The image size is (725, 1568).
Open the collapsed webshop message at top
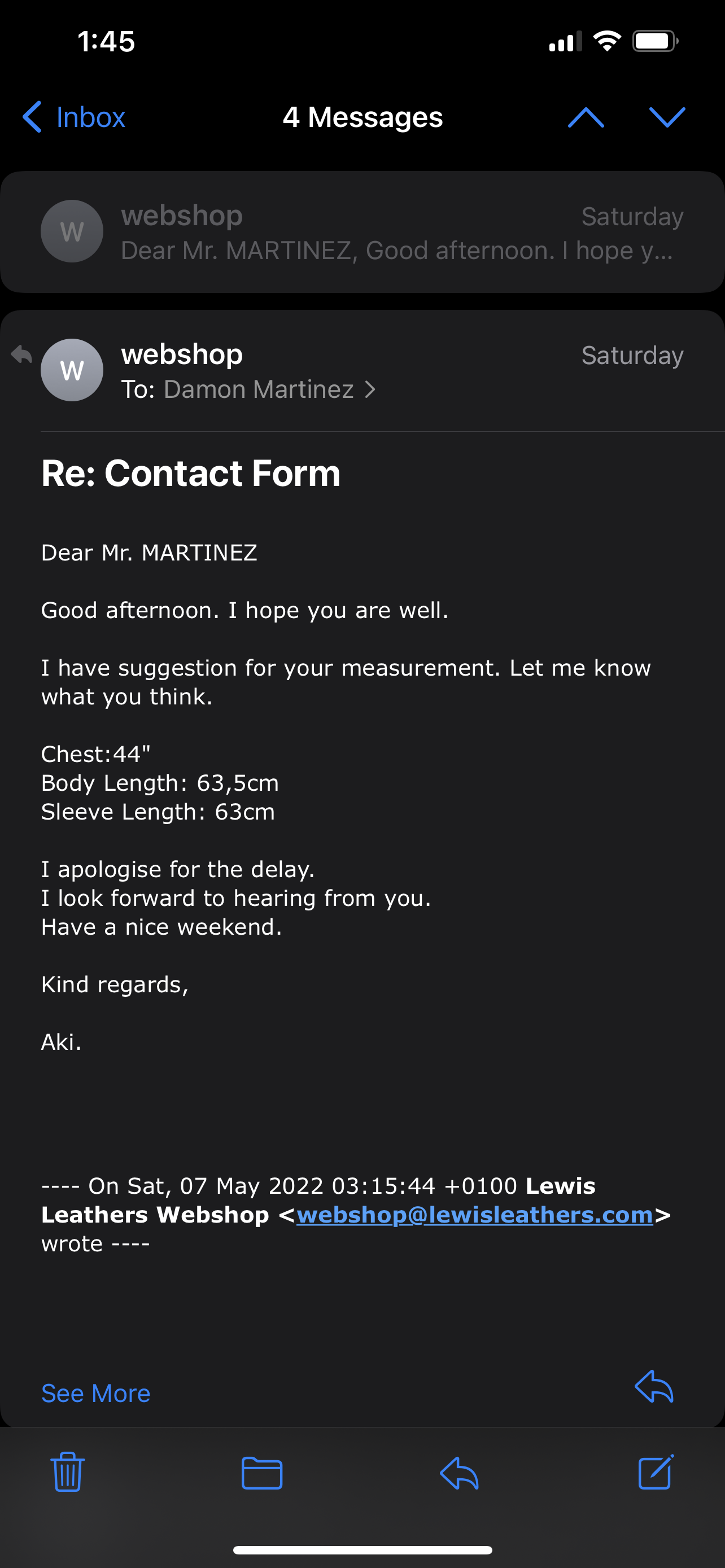363,232
